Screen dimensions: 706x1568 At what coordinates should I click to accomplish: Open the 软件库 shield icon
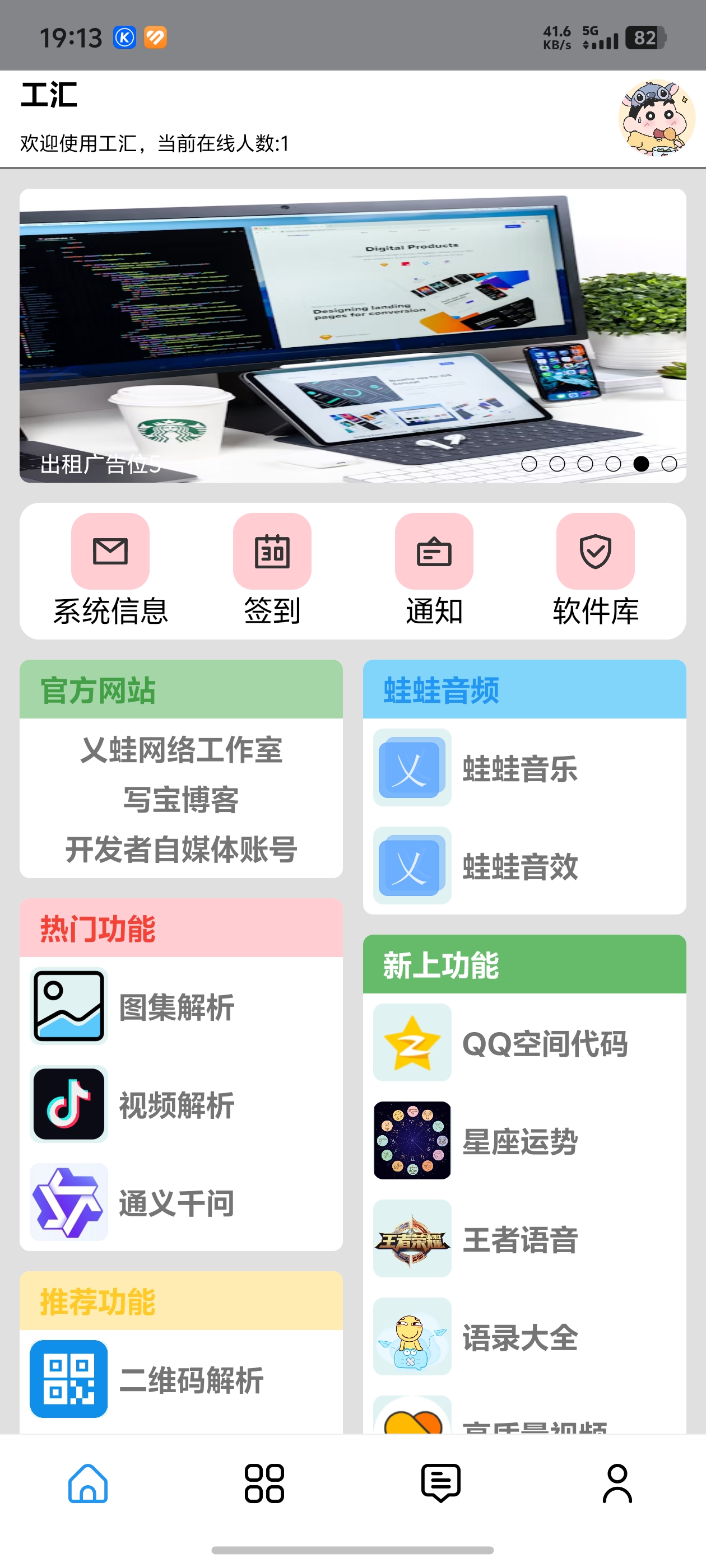[x=596, y=552]
